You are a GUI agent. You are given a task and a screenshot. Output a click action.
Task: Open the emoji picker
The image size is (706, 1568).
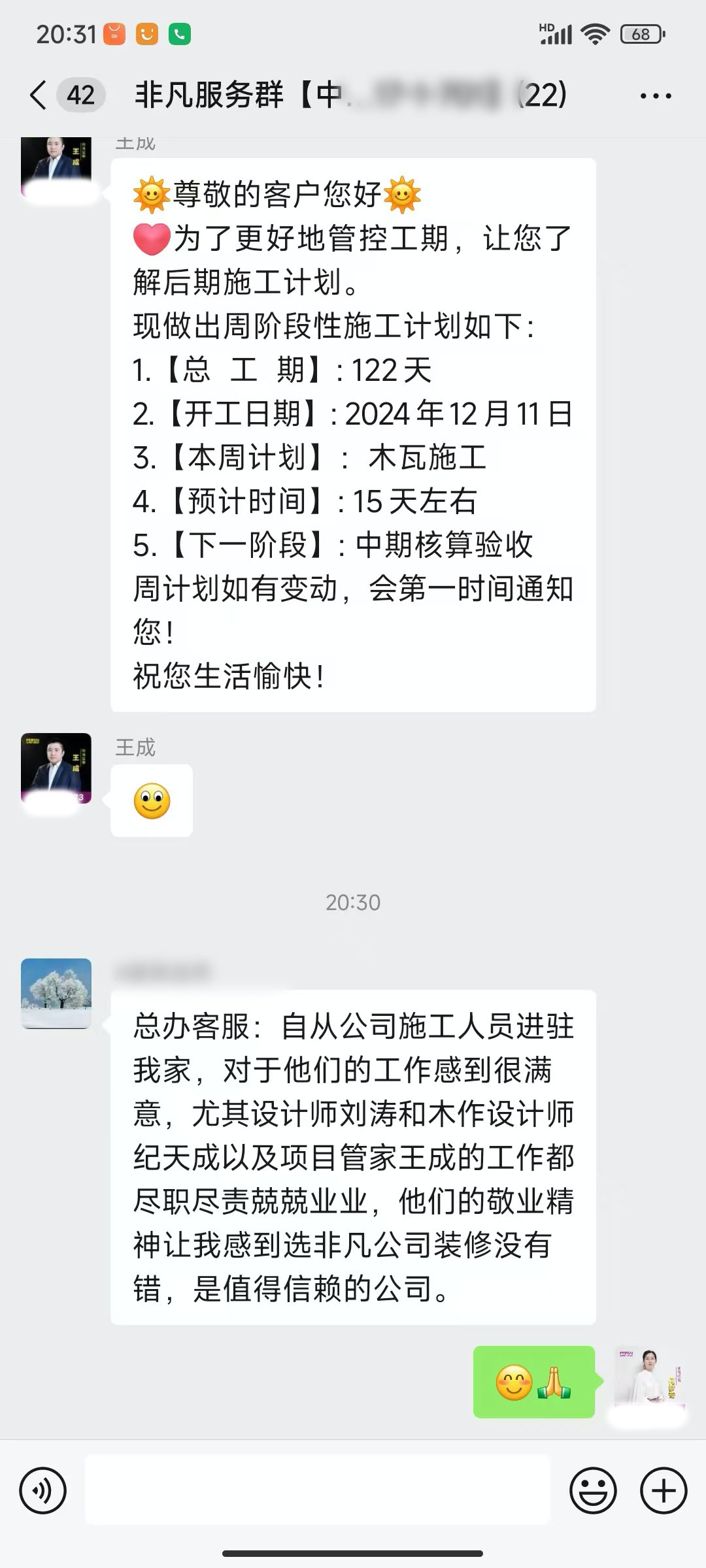coord(593,1491)
